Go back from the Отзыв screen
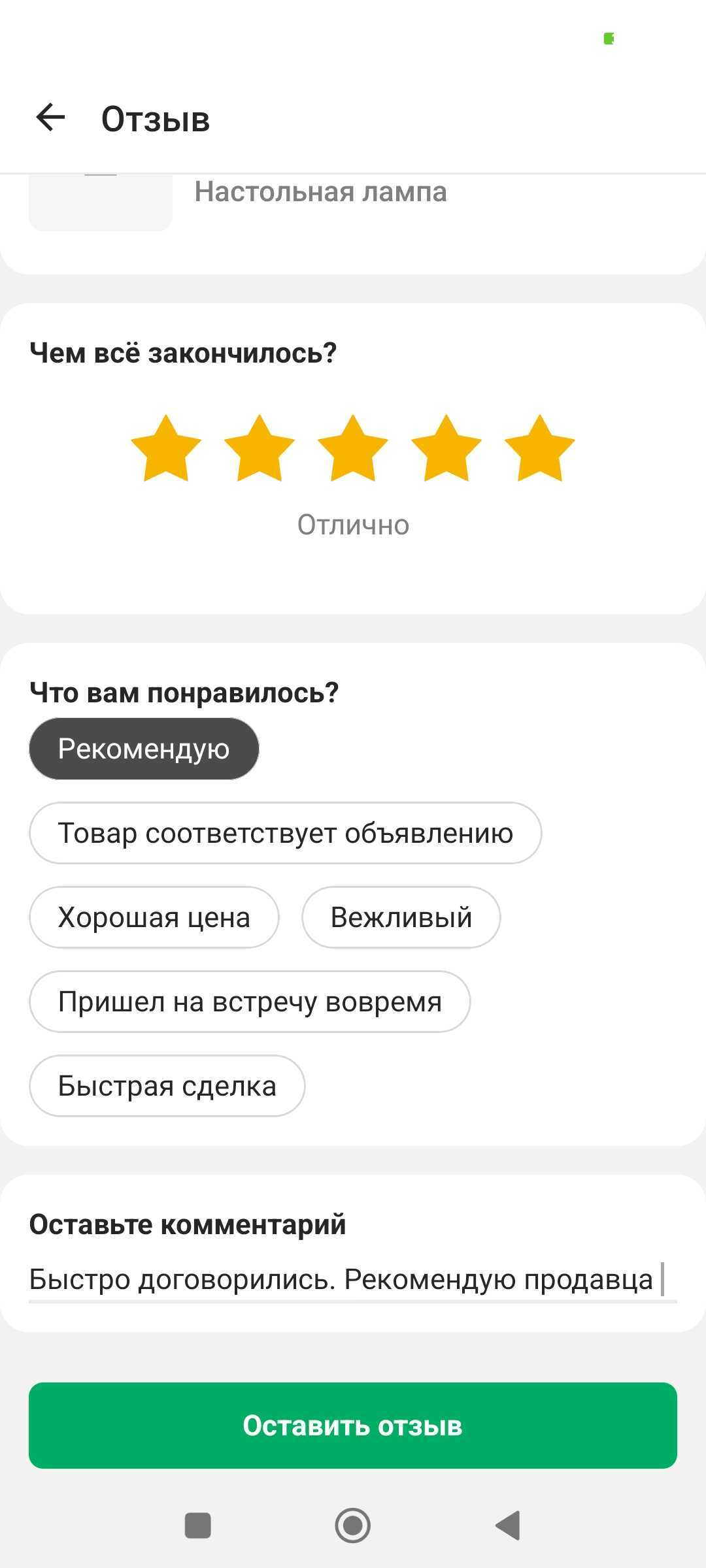The image size is (706, 1568). pos(50,118)
